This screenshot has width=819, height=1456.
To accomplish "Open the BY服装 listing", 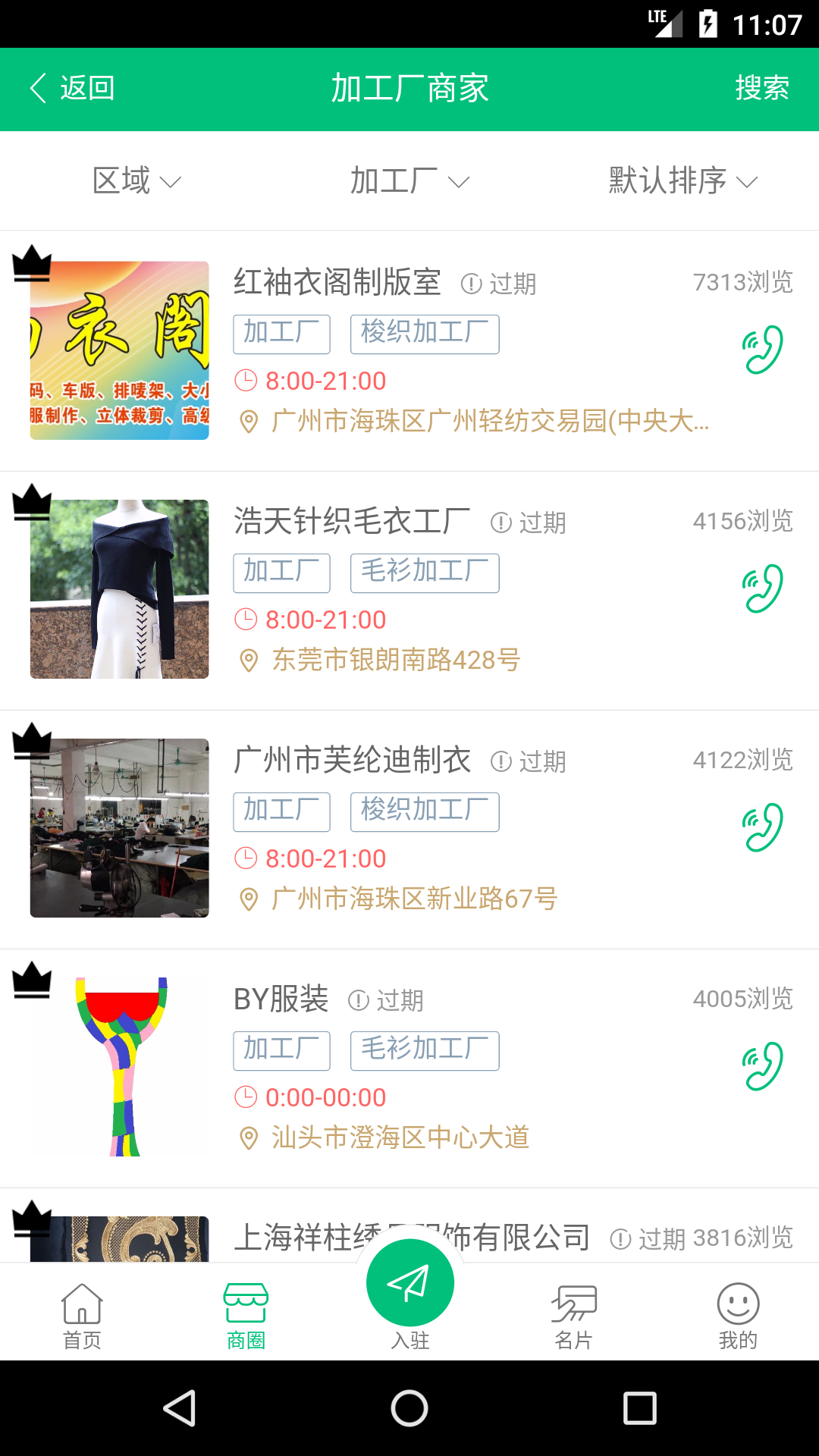I will [x=281, y=999].
